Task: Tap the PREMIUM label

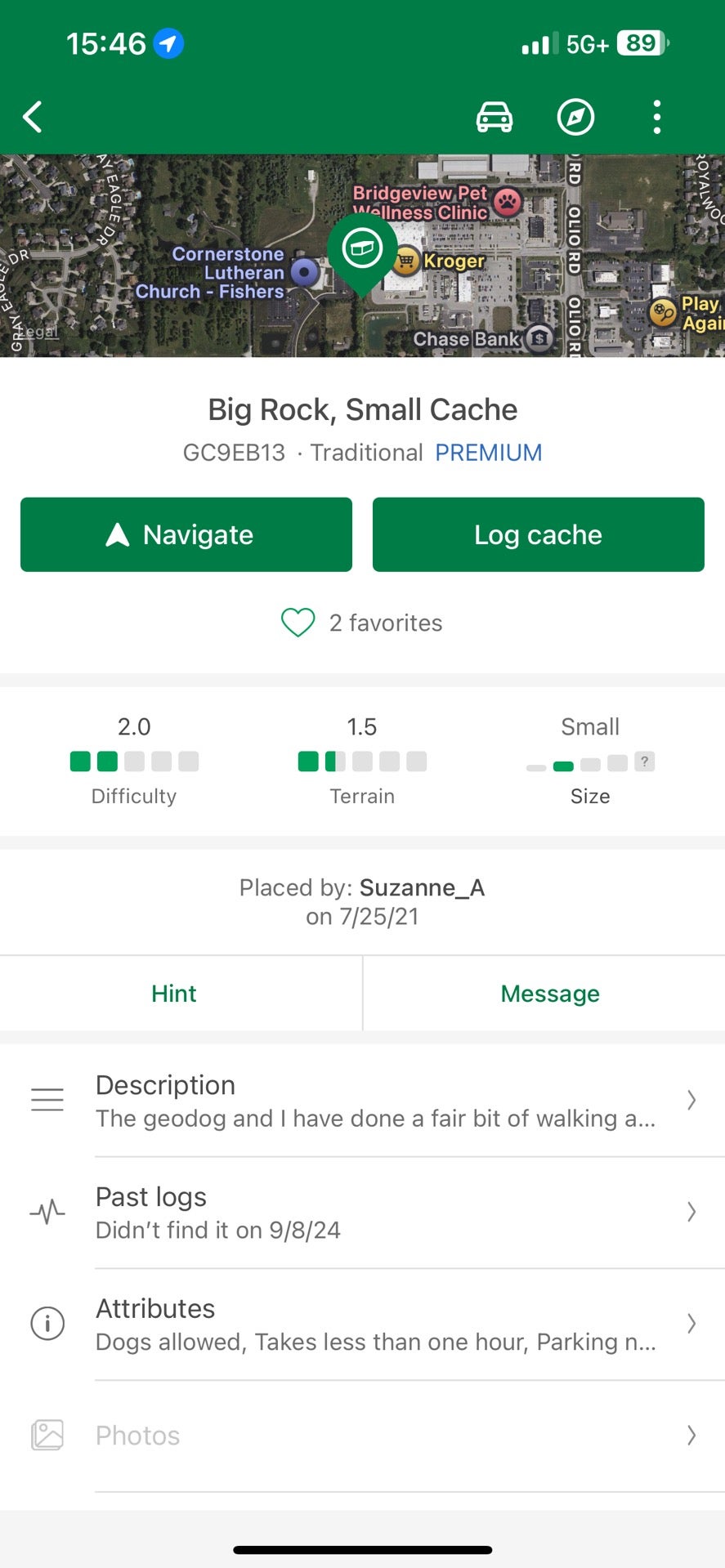Action: (x=488, y=453)
